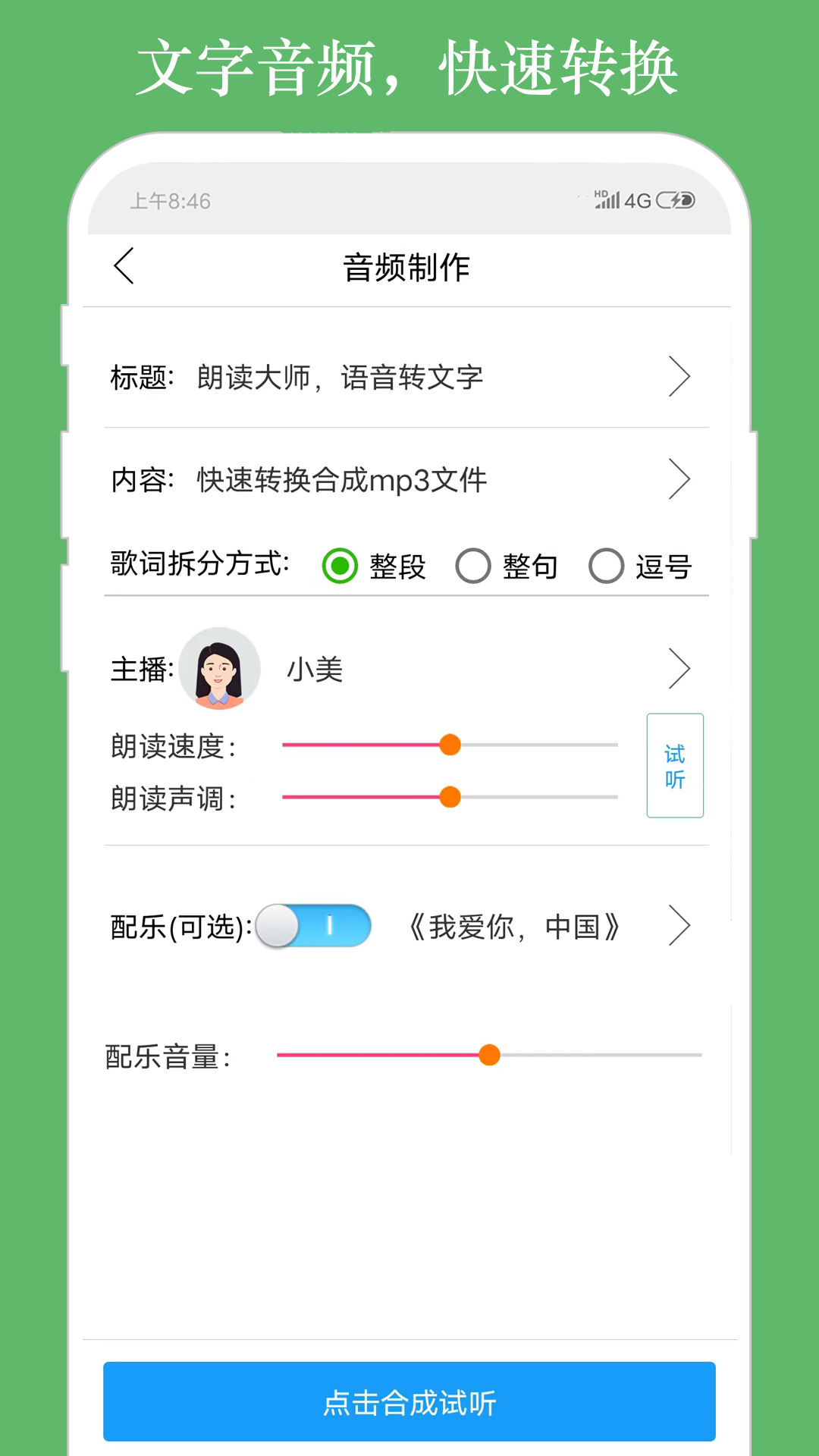Choose the 逗号 split radio button

point(606,566)
